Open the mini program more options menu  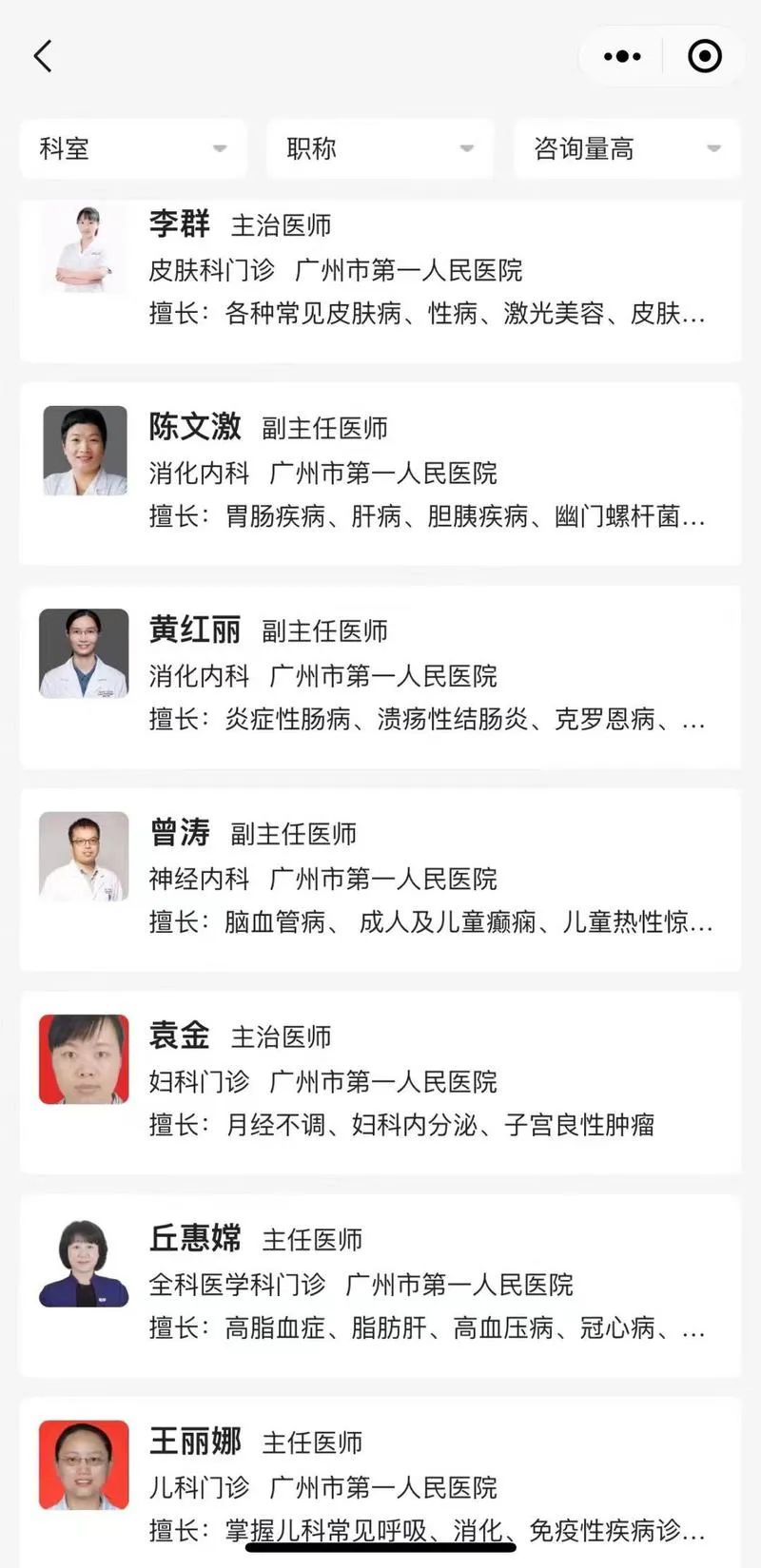pos(622,57)
